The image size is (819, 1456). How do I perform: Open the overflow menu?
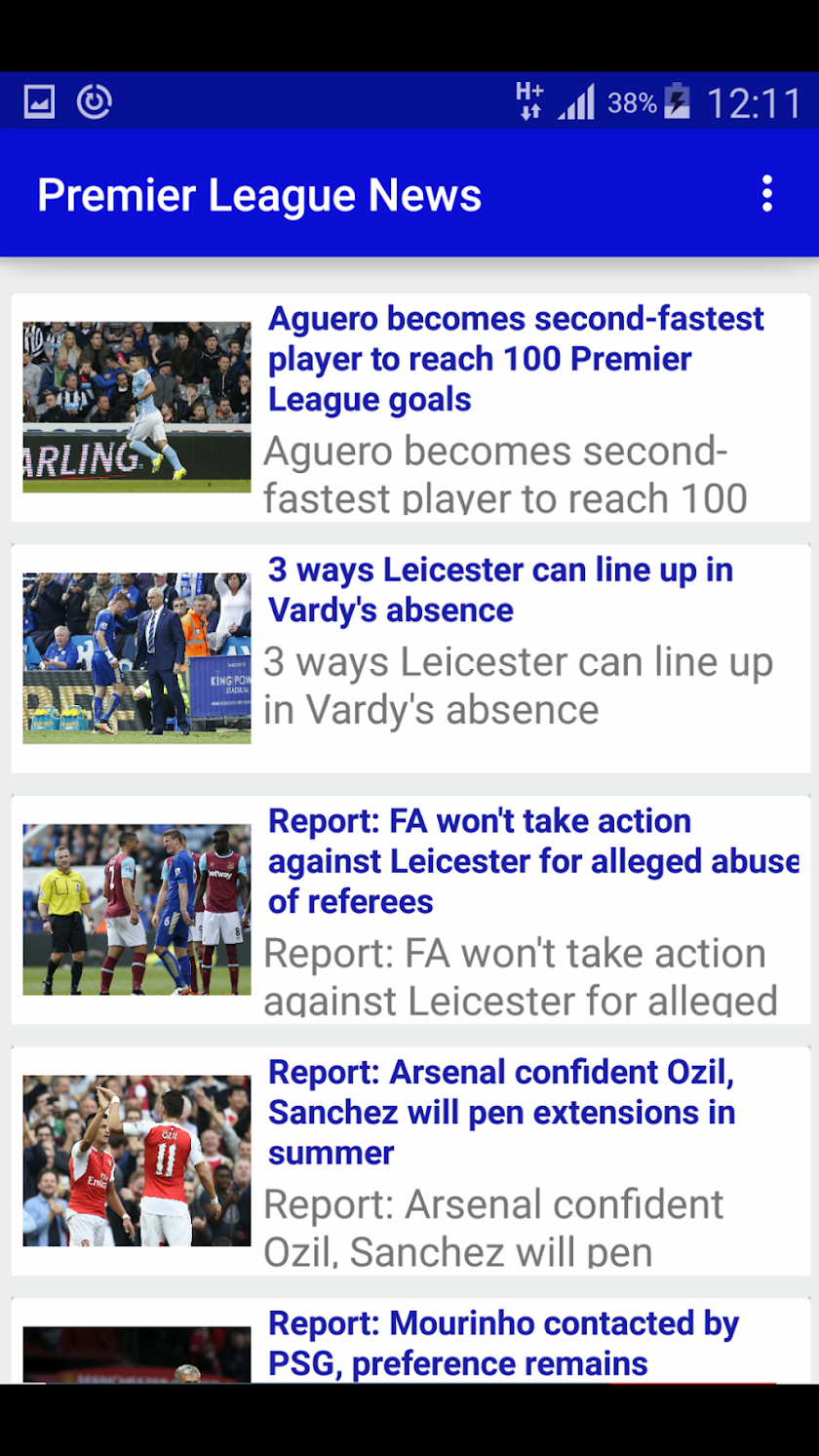(767, 194)
